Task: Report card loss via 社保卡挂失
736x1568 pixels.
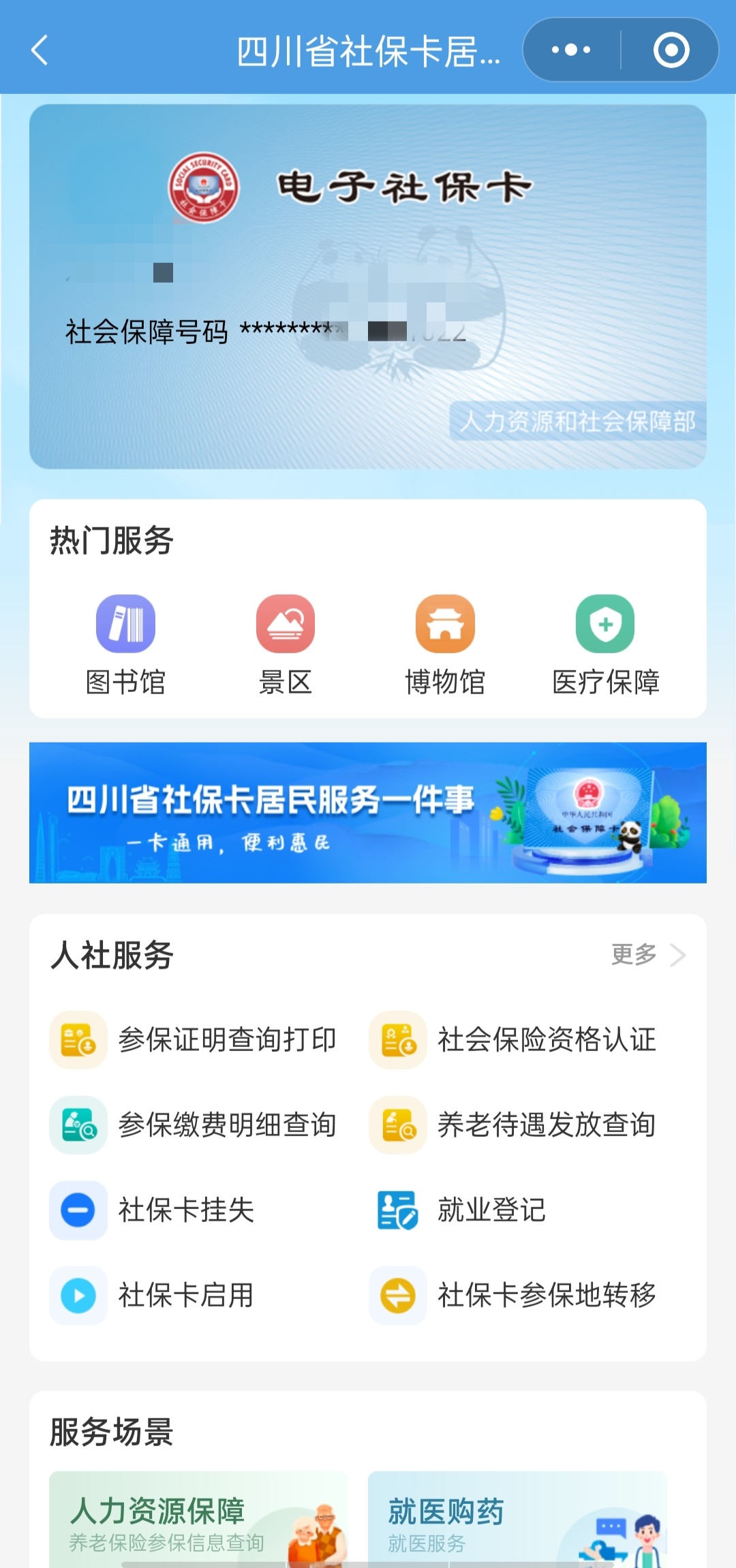Action: tap(153, 1210)
